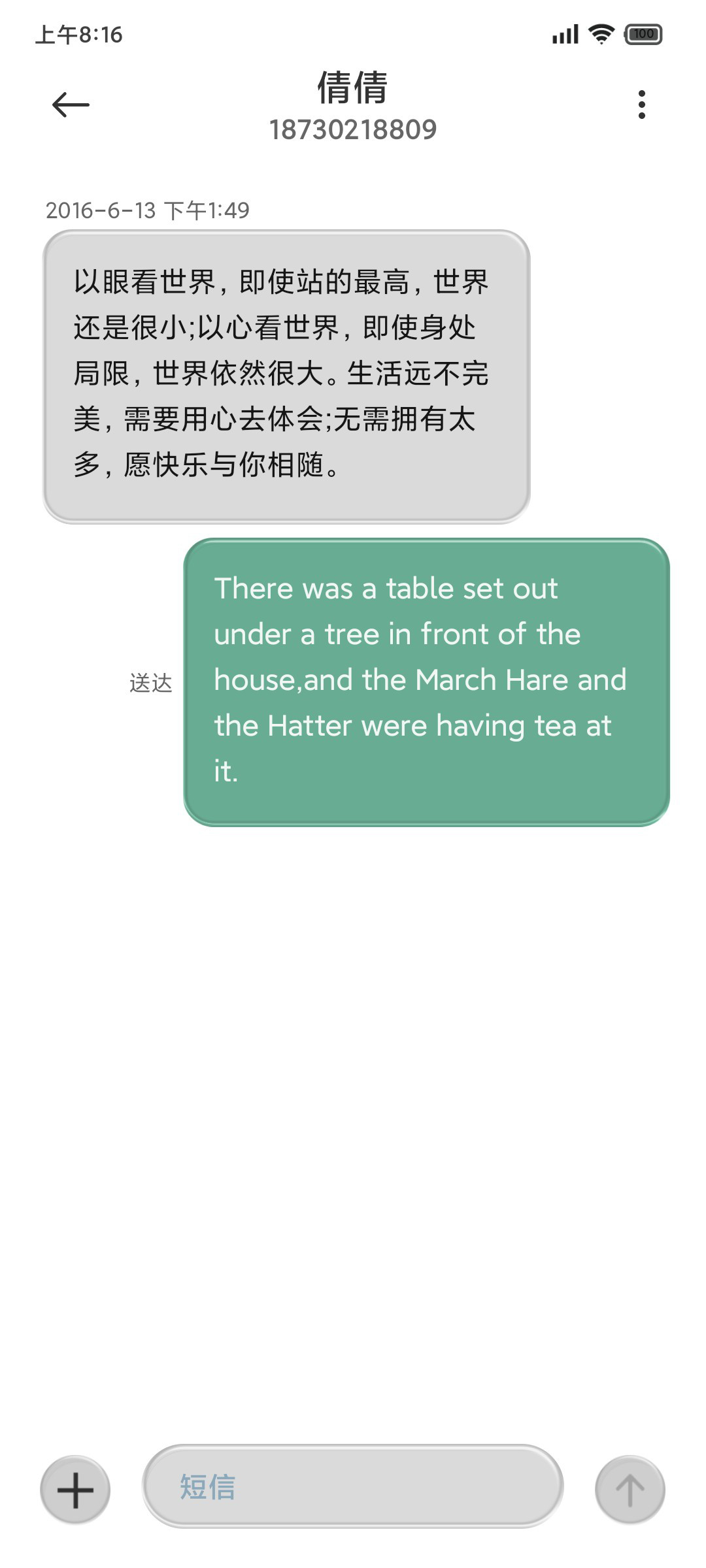Screen dimensions: 706x1568
Task: Tap the send arrow button
Action: click(630, 1490)
